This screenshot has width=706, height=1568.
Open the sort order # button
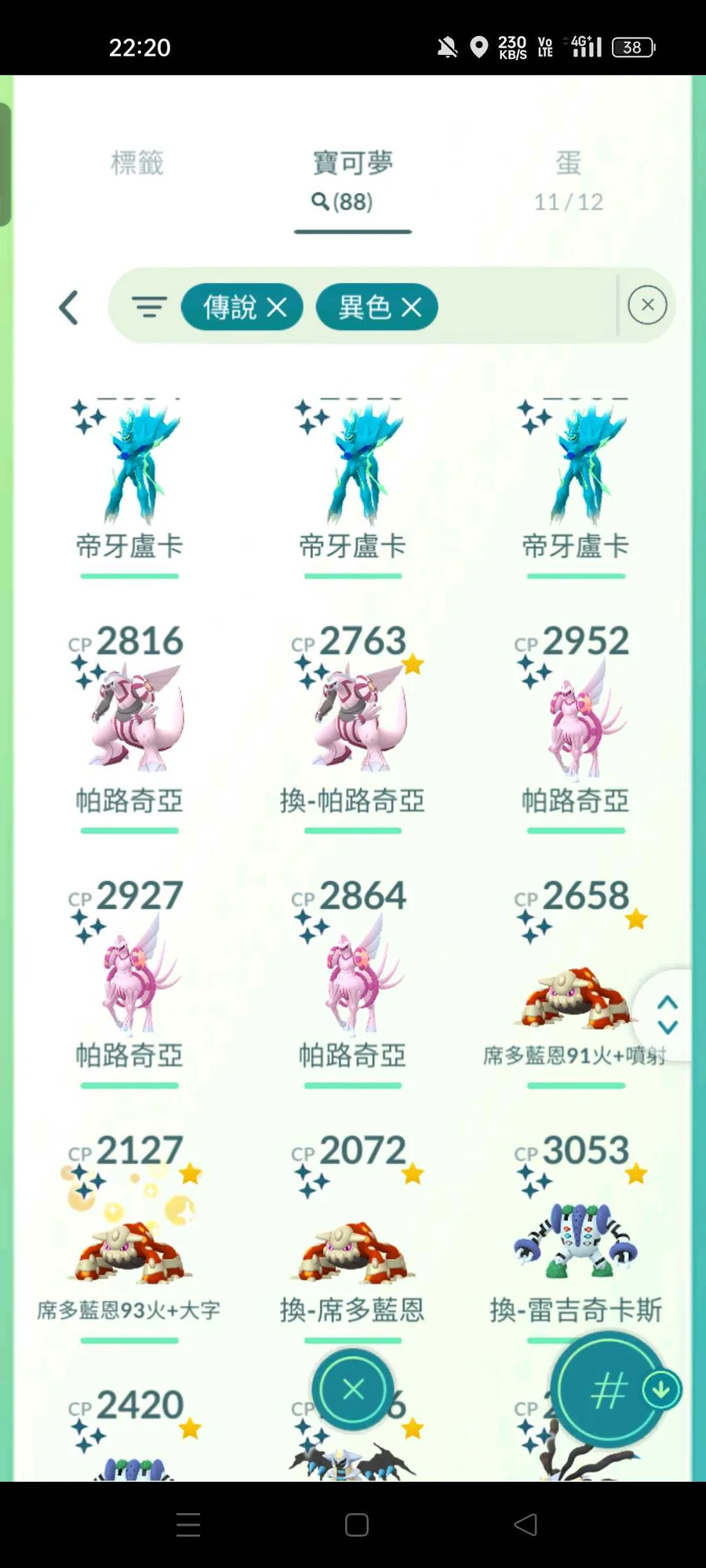609,1390
